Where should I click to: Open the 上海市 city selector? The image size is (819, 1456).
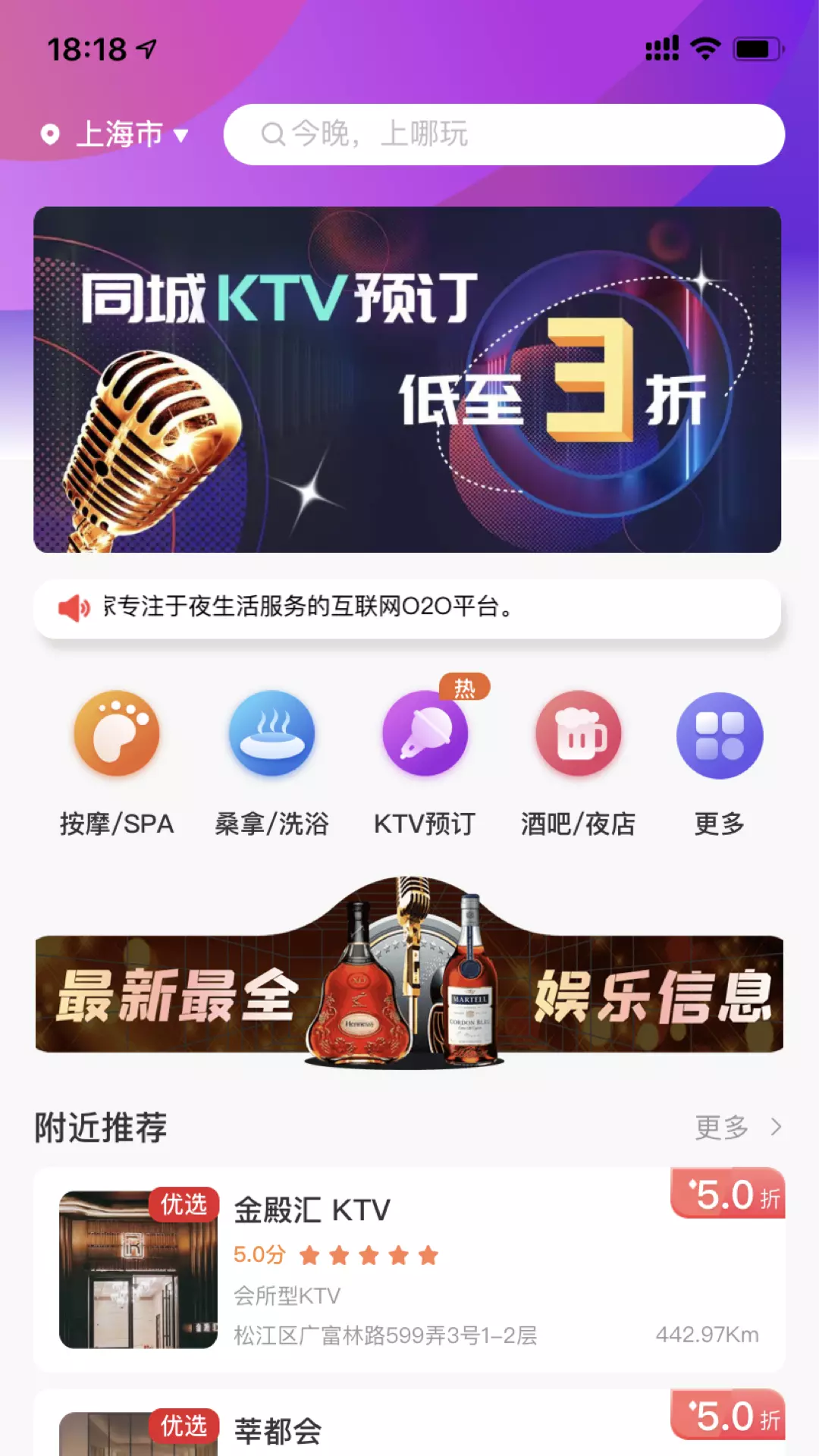pyautogui.click(x=115, y=134)
